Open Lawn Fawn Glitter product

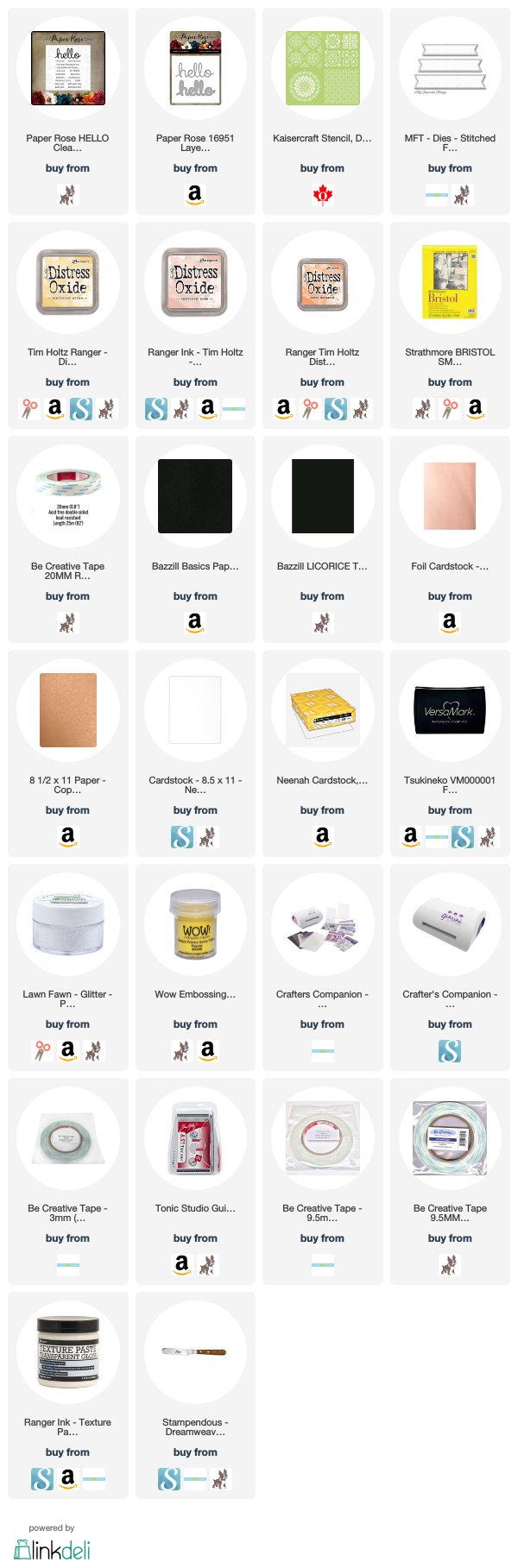click(x=67, y=925)
